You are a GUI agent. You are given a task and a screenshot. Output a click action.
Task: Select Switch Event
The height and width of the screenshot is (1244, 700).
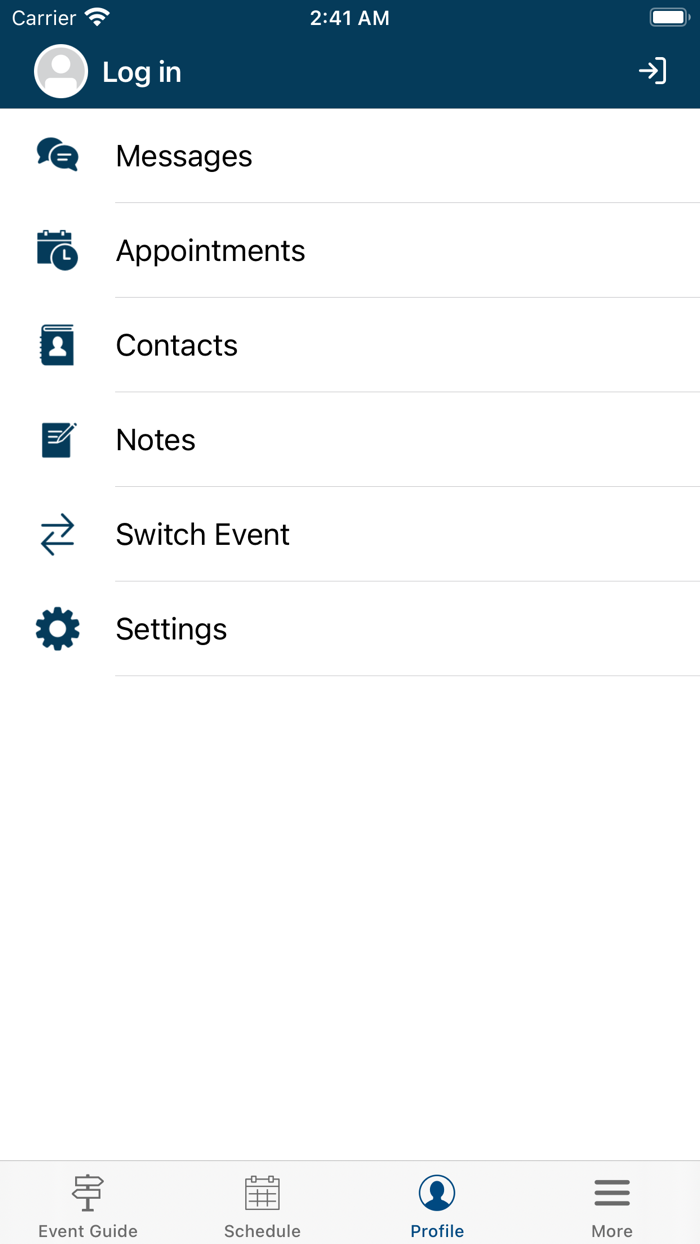click(202, 535)
